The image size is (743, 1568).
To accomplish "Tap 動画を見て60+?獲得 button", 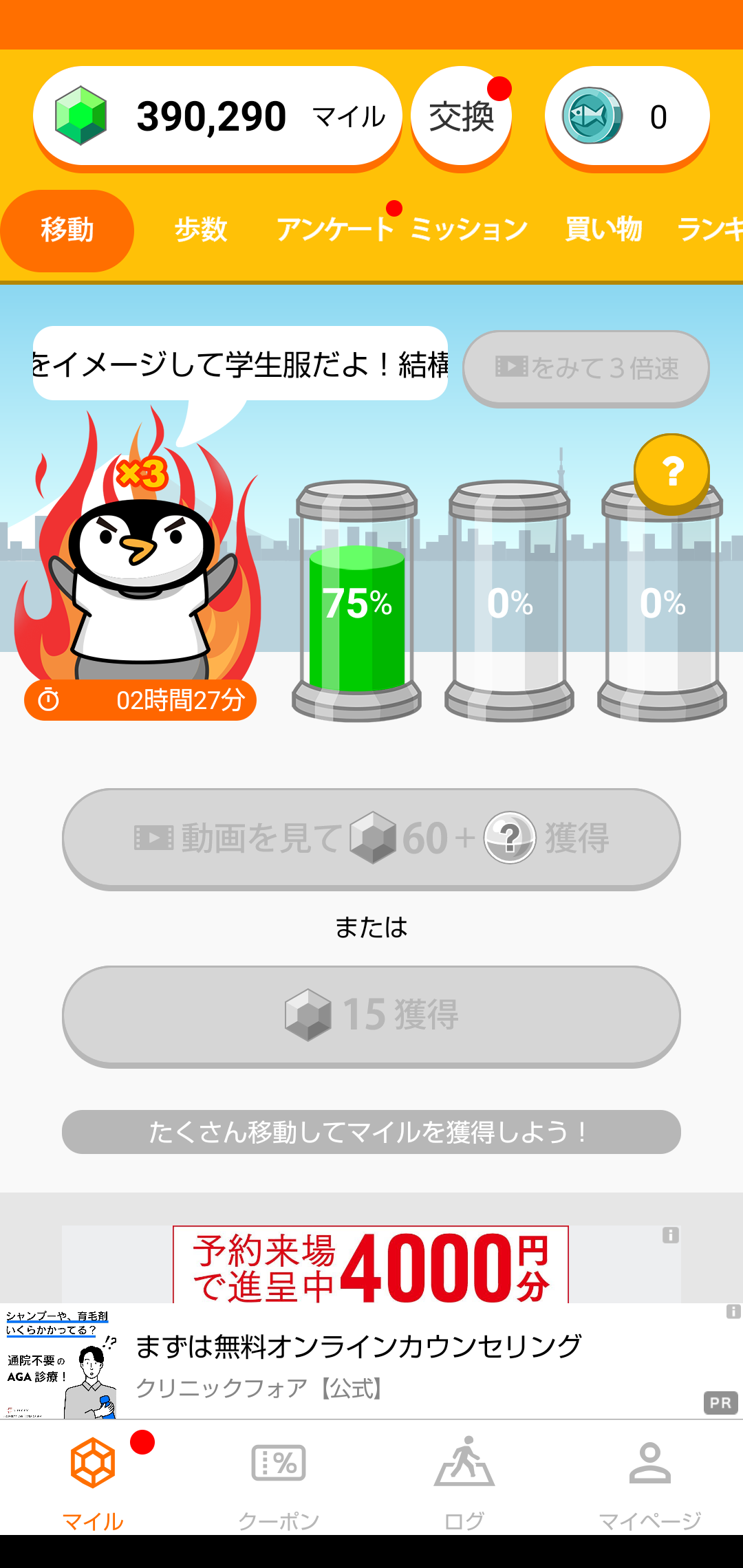I will click(371, 839).
